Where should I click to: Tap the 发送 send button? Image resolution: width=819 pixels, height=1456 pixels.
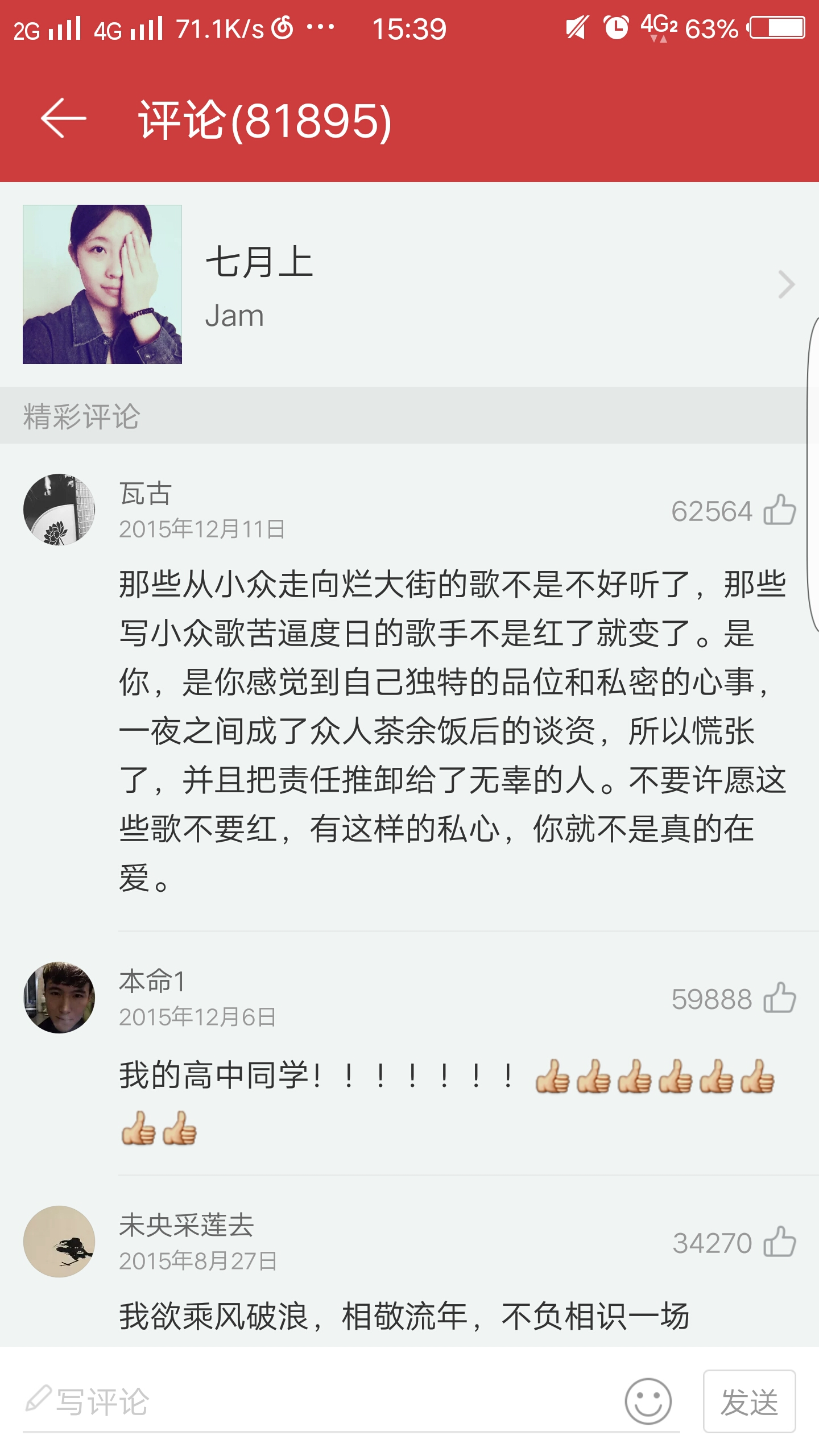point(749,1401)
